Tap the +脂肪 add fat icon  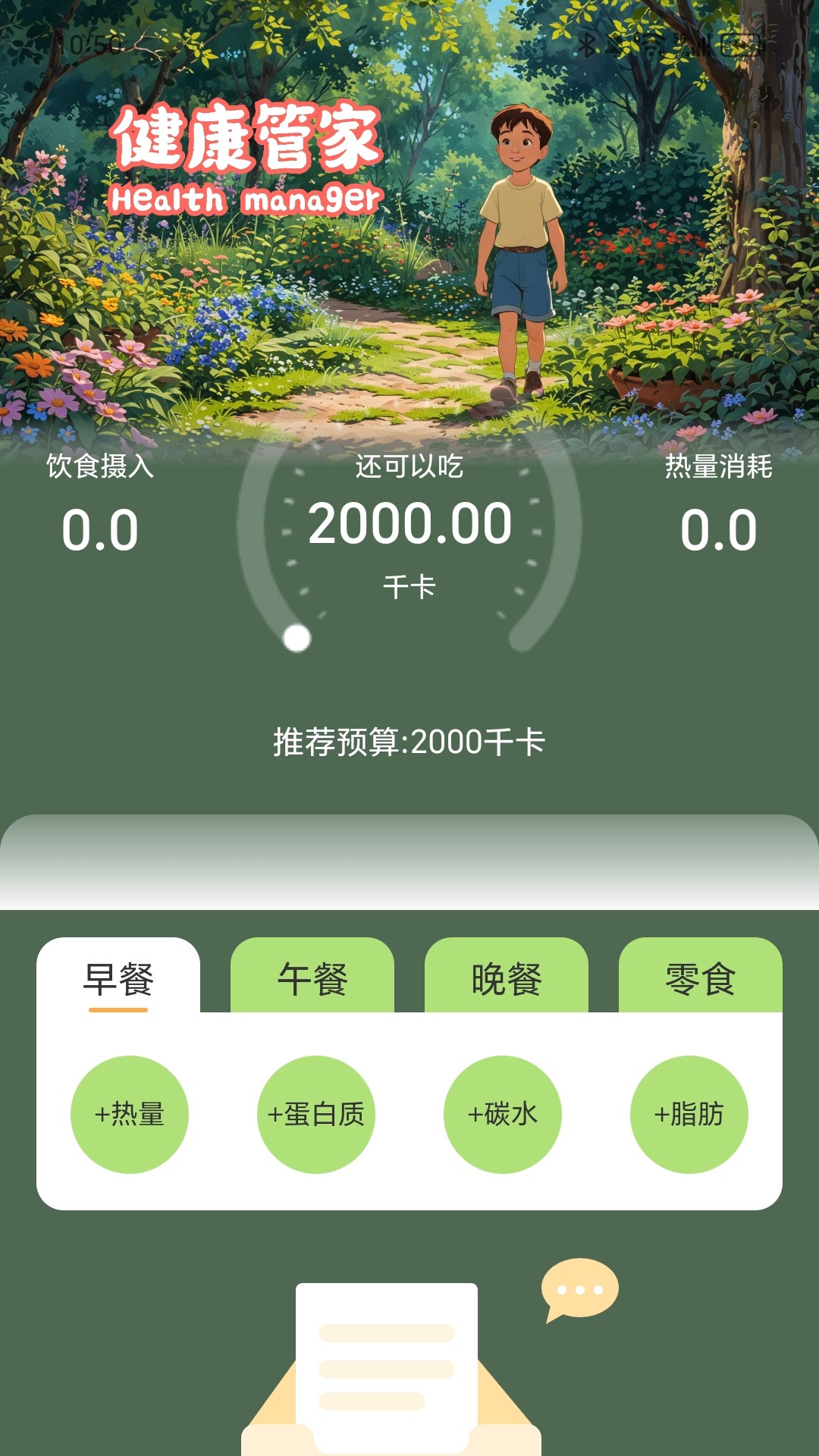[690, 1116]
